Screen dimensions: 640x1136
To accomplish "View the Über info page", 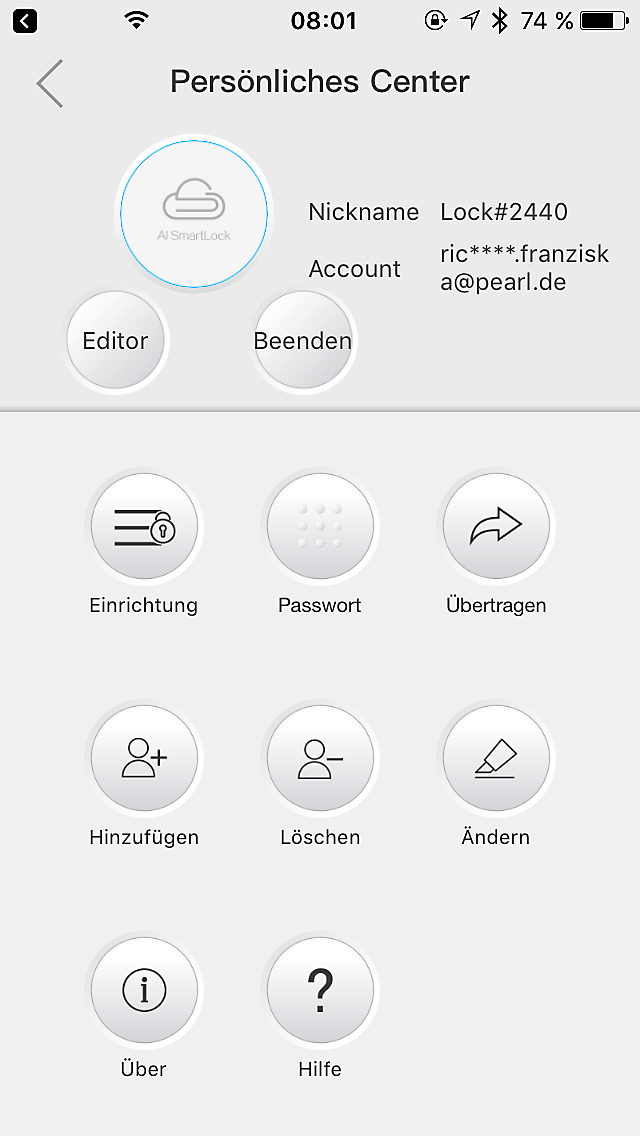I will pos(144,991).
